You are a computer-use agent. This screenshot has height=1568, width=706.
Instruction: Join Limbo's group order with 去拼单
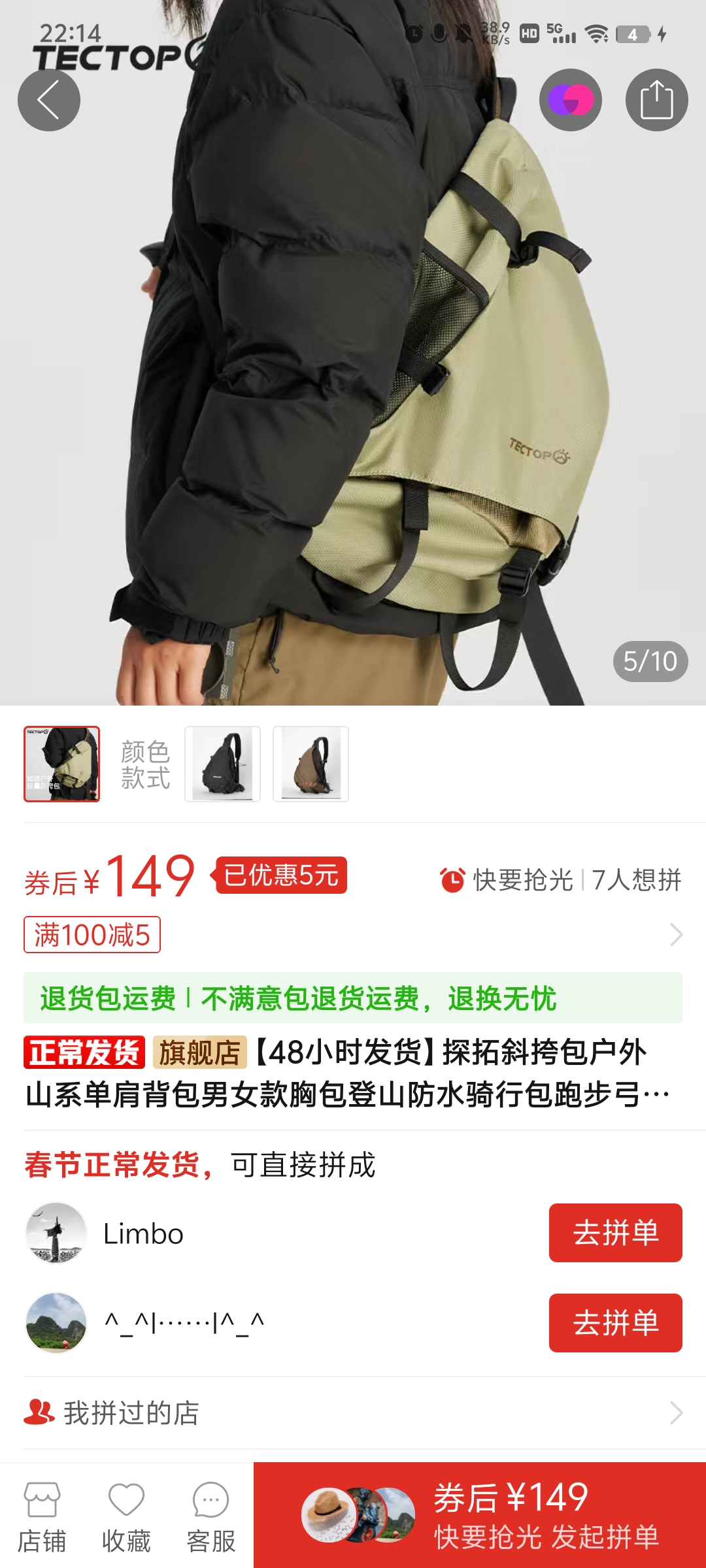click(x=615, y=1233)
